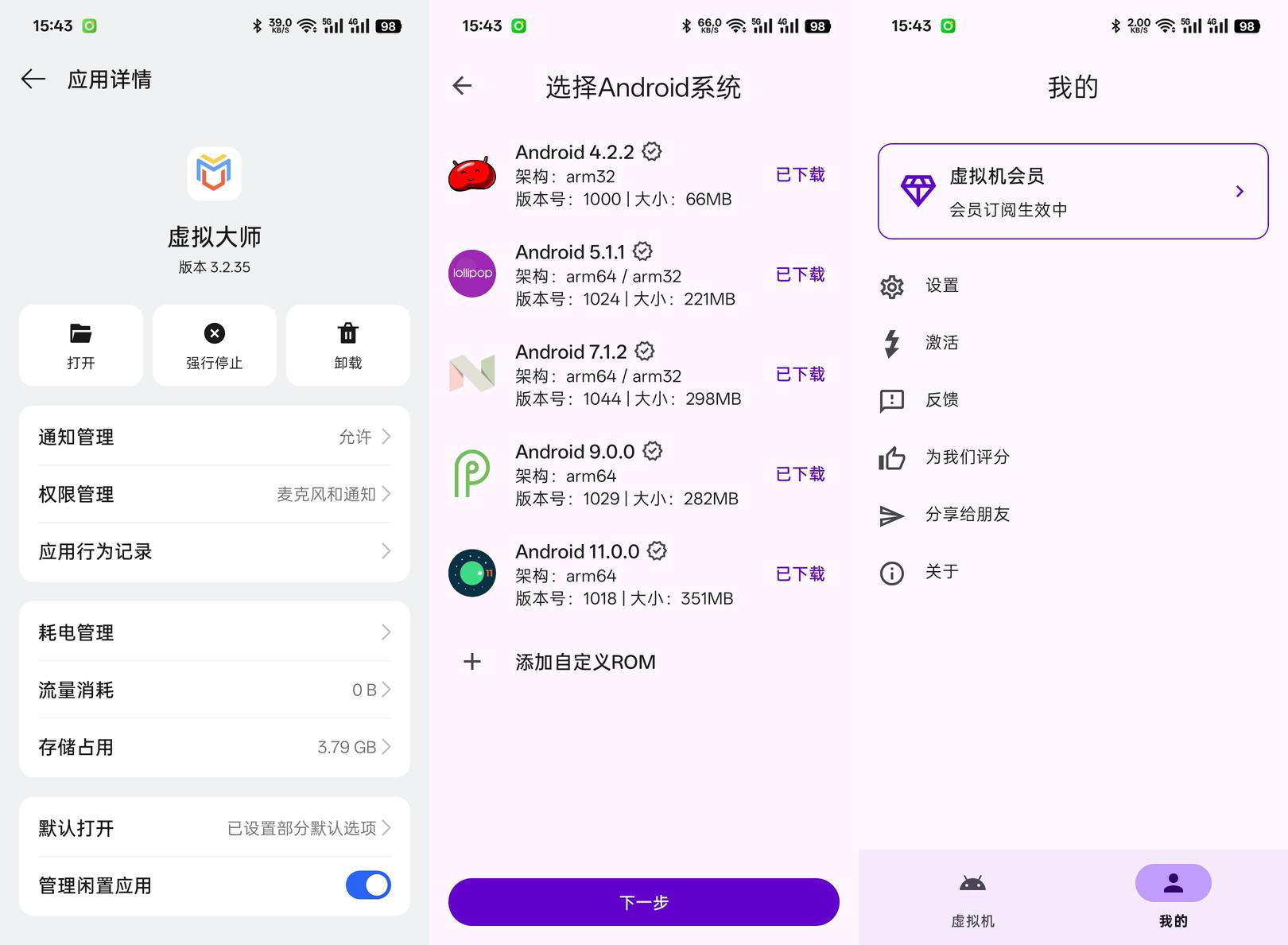Image resolution: width=1288 pixels, height=945 pixels.
Task: Send feedback via 反馈
Action: [941, 400]
